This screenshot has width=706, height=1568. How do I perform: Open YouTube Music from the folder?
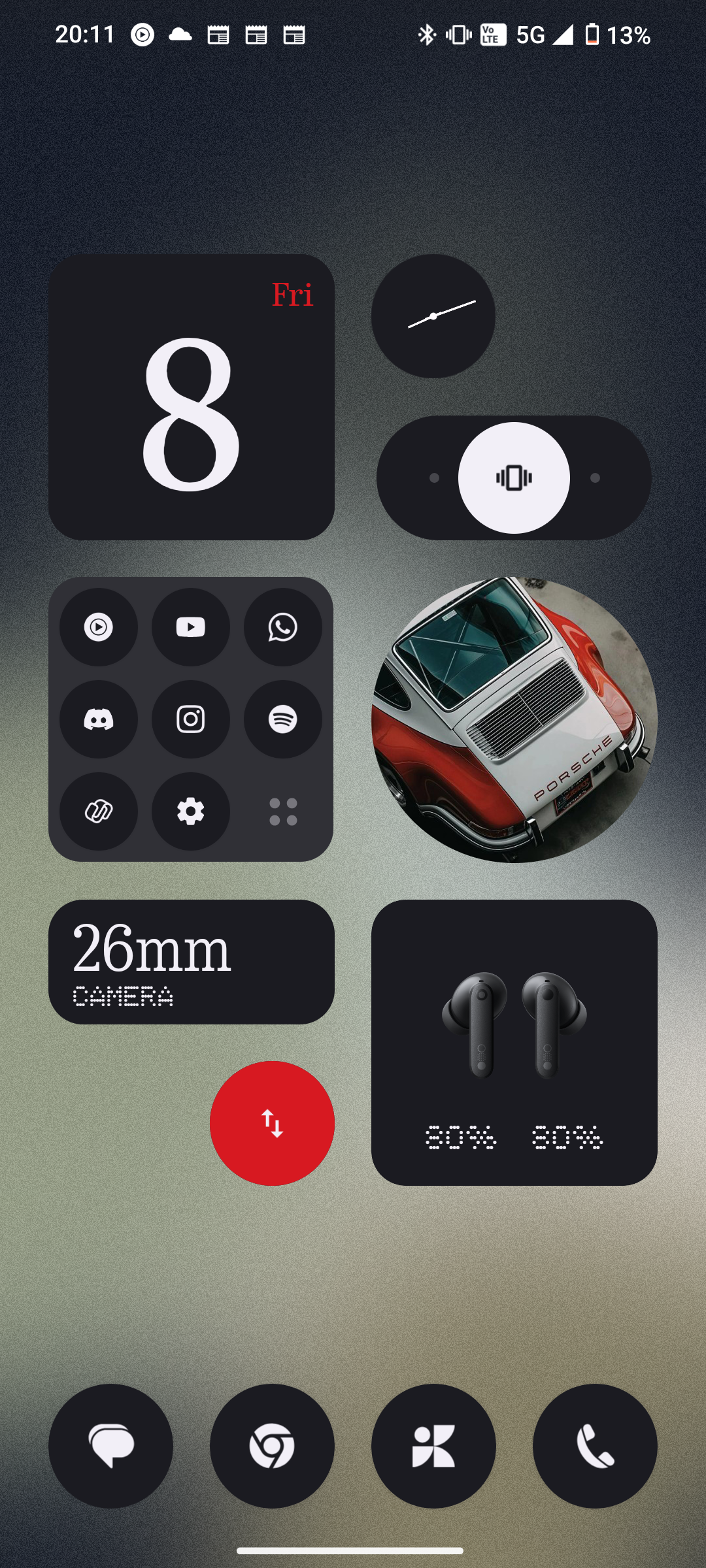click(99, 627)
